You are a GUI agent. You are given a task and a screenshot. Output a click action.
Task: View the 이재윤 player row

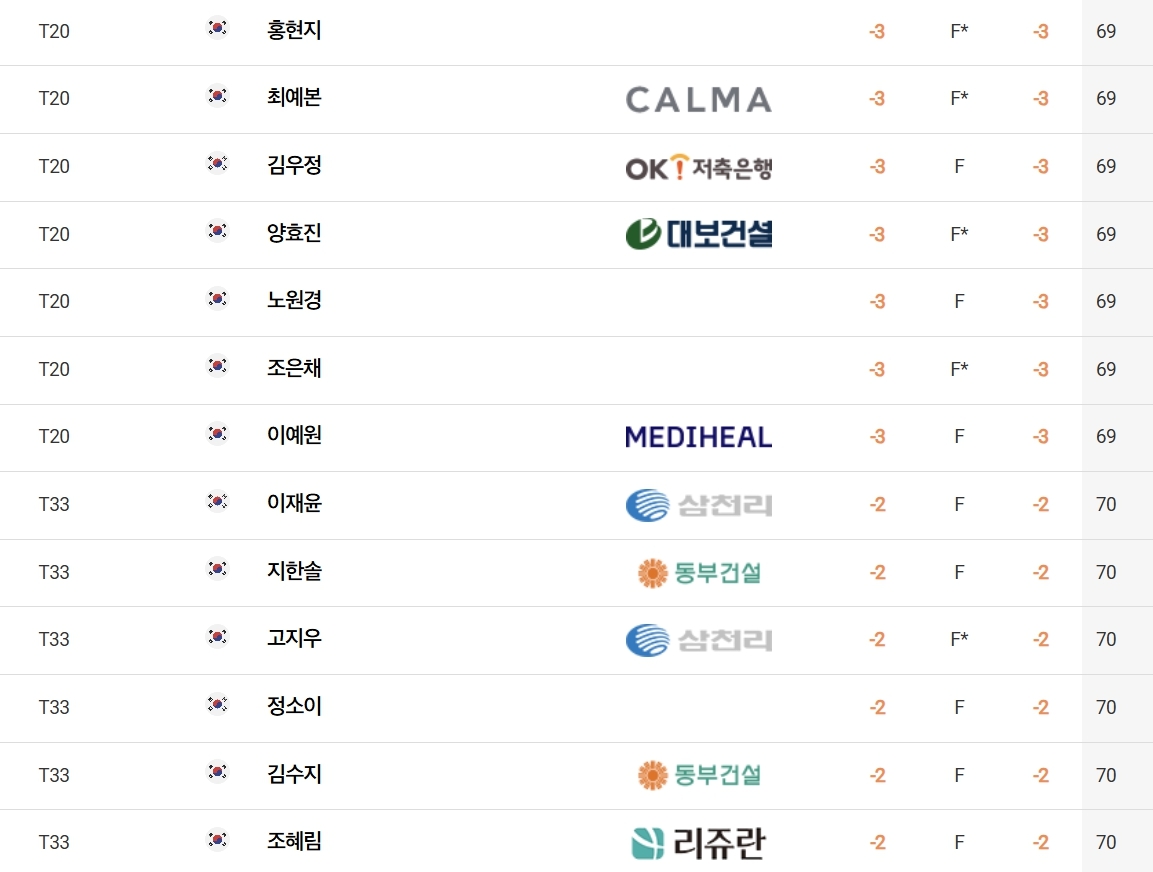click(294, 503)
